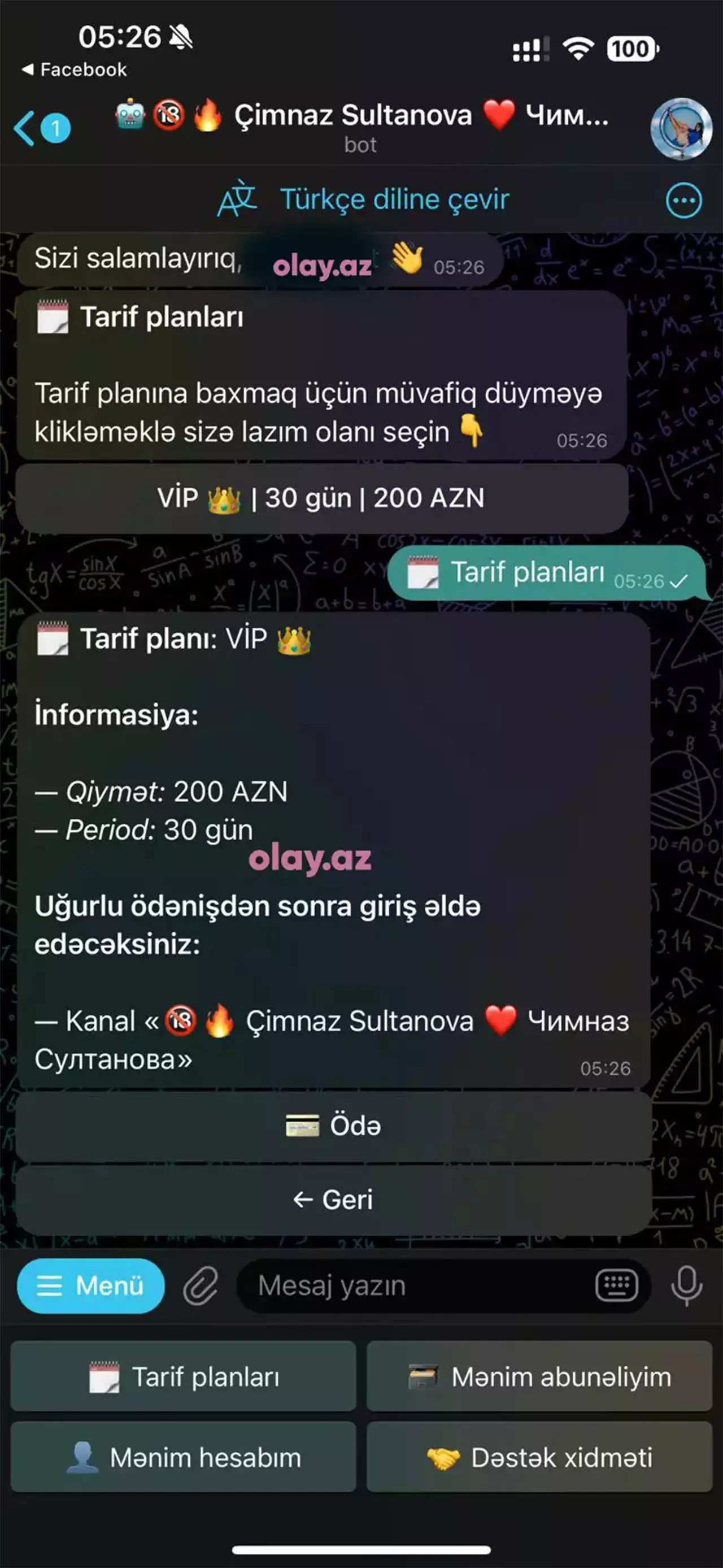Switch to the text keyboard icon

pyautogui.click(x=616, y=1285)
